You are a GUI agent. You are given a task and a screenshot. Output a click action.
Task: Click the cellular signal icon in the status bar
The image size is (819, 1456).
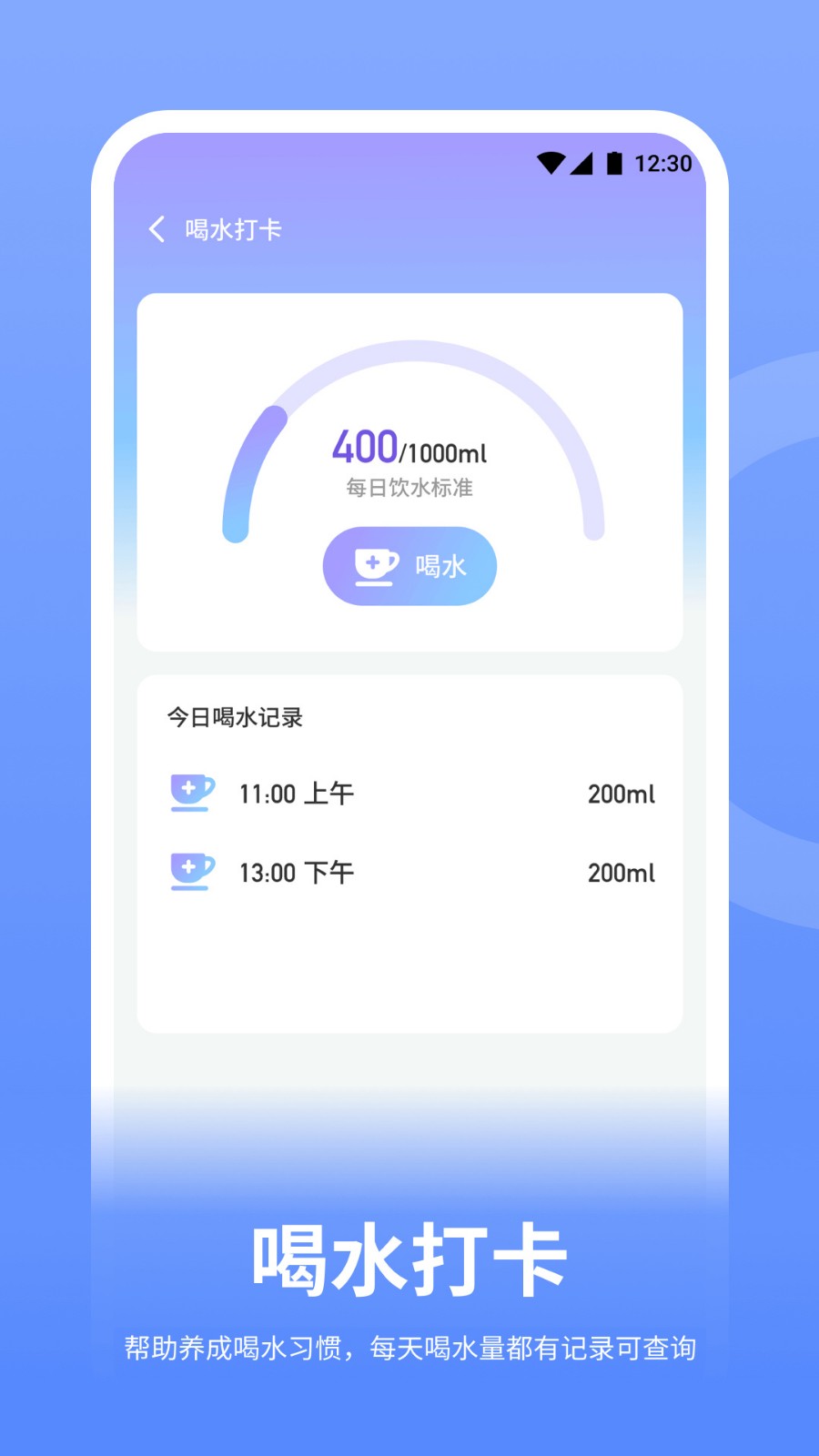point(583,162)
